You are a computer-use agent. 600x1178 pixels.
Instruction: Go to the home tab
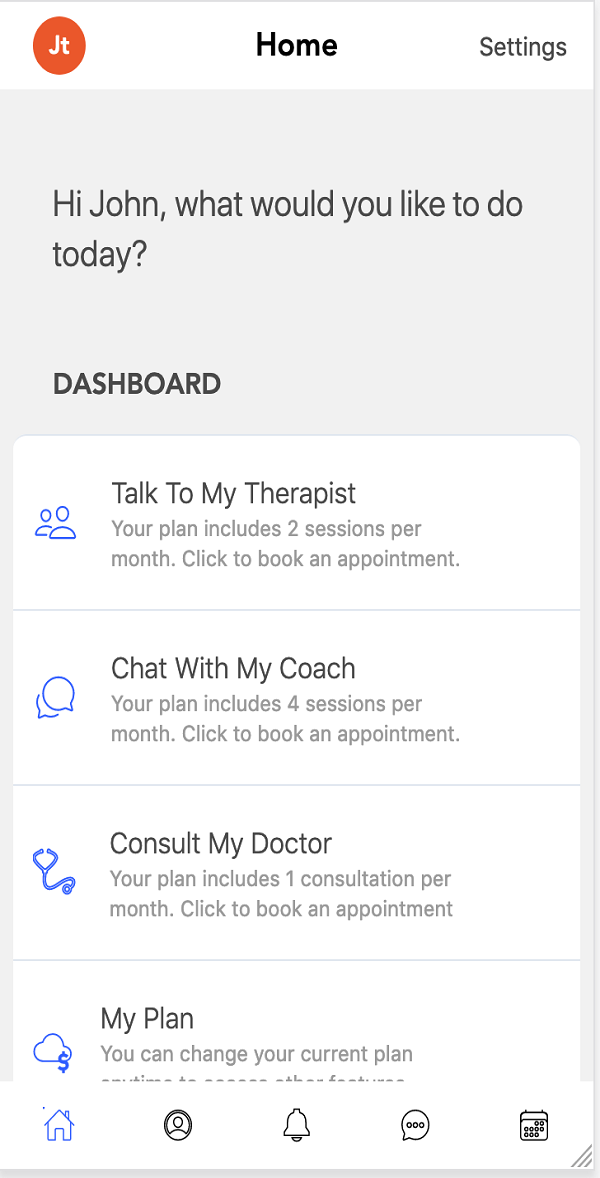(x=59, y=1125)
